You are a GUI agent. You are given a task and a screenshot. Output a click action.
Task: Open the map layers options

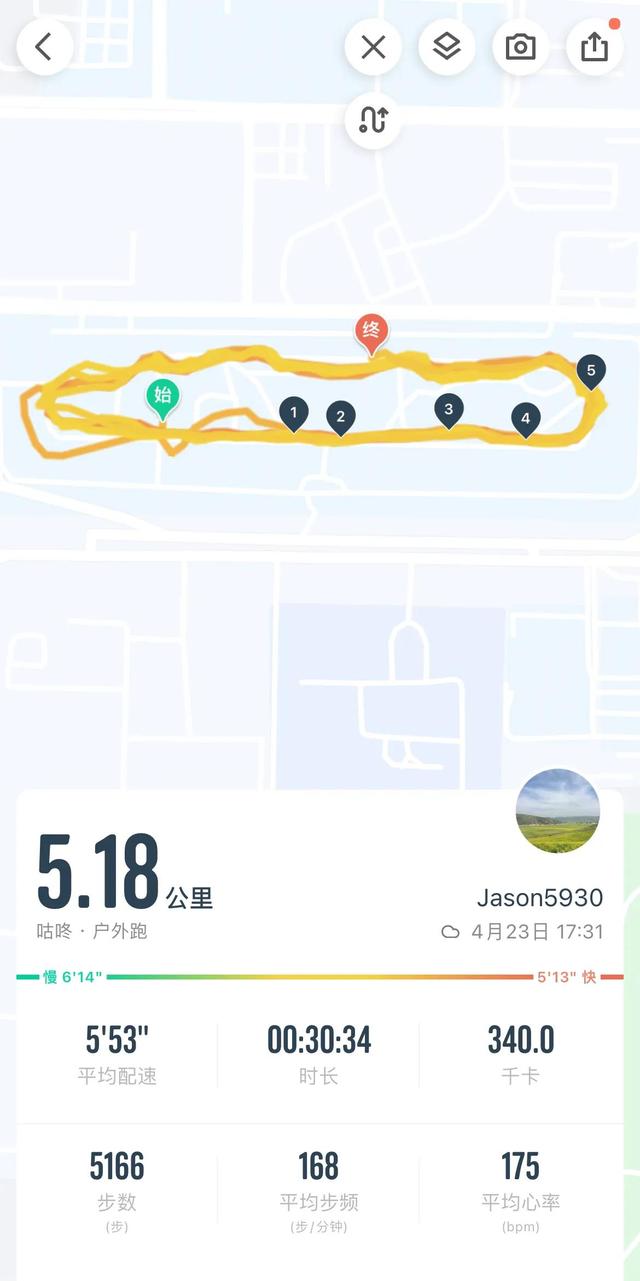click(x=446, y=47)
